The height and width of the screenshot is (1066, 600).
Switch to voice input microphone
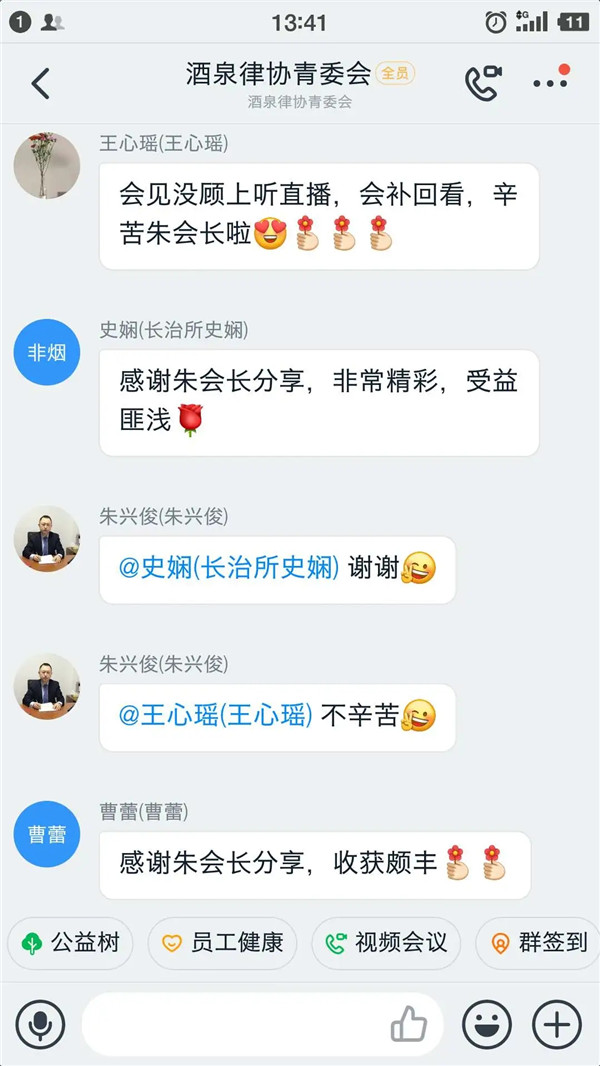click(41, 1024)
